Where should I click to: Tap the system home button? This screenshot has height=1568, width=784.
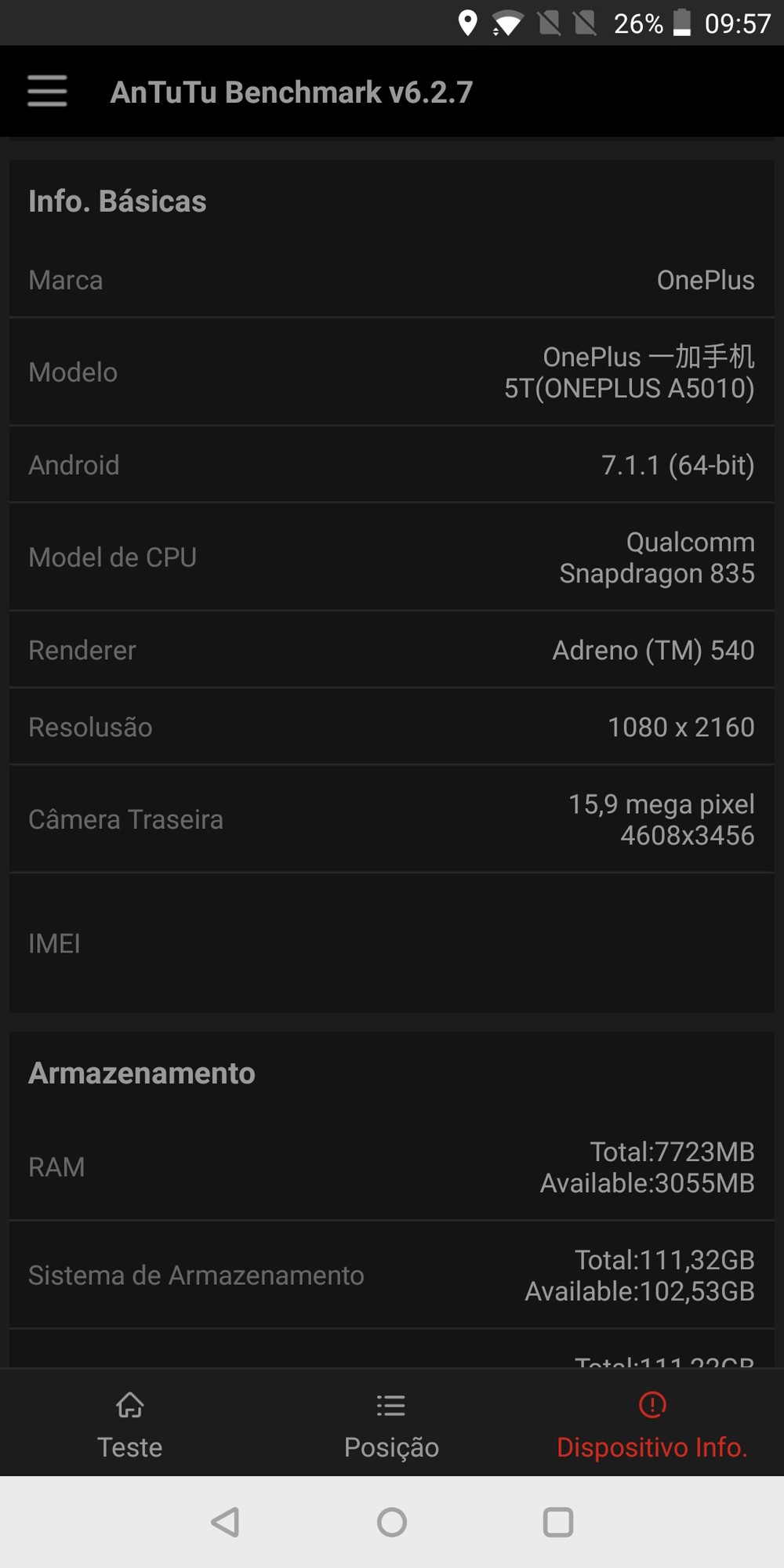(x=392, y=1523)
